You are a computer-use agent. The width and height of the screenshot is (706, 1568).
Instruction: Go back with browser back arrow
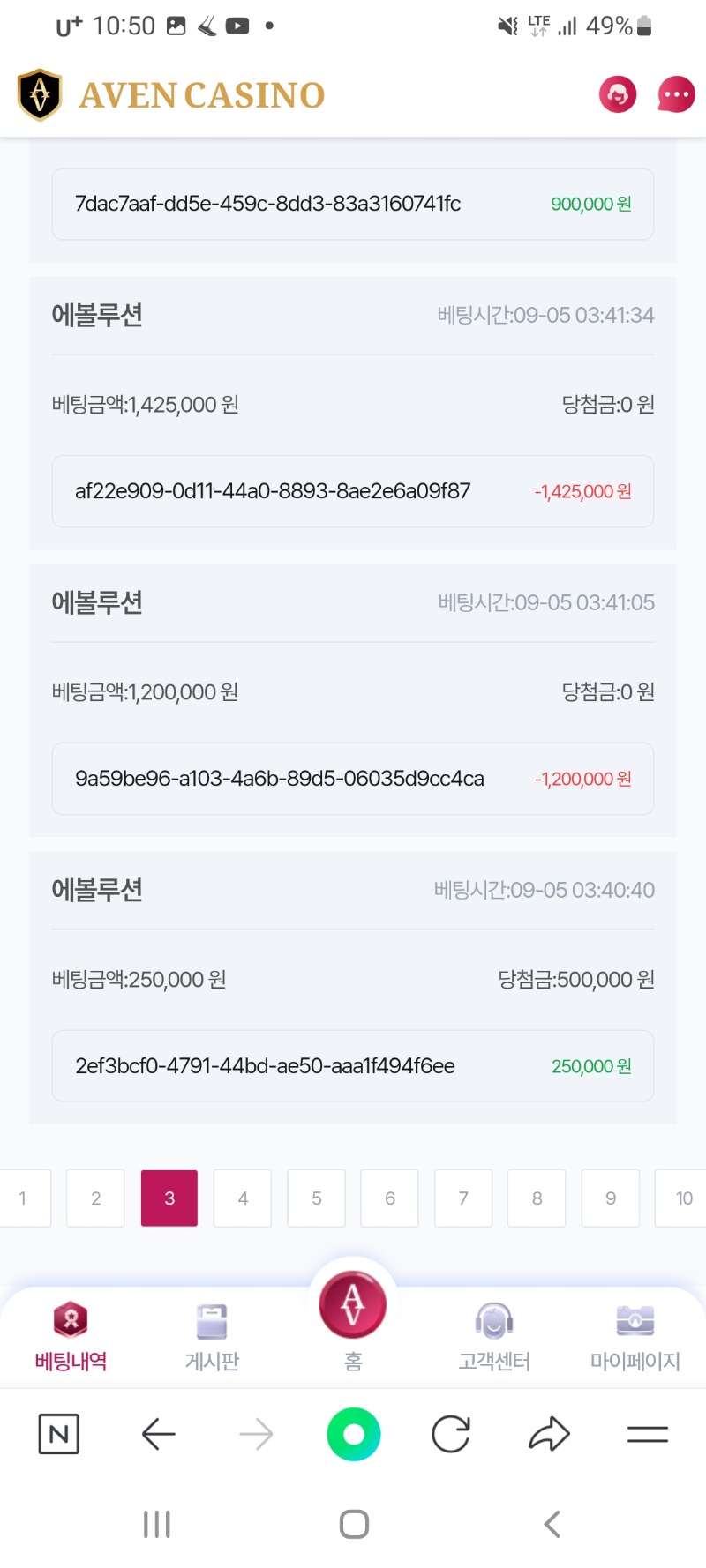click(159, 1435)
